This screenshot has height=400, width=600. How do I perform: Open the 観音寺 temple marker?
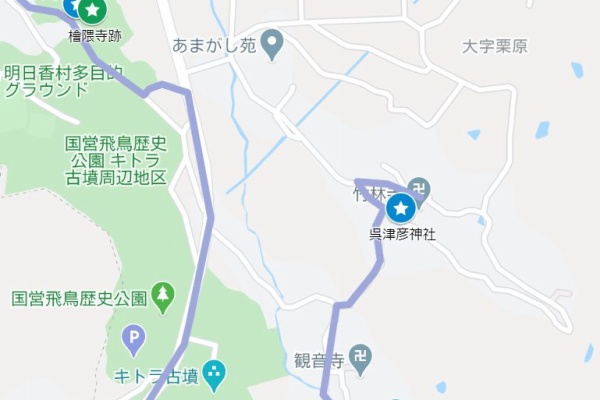point(362,357)
